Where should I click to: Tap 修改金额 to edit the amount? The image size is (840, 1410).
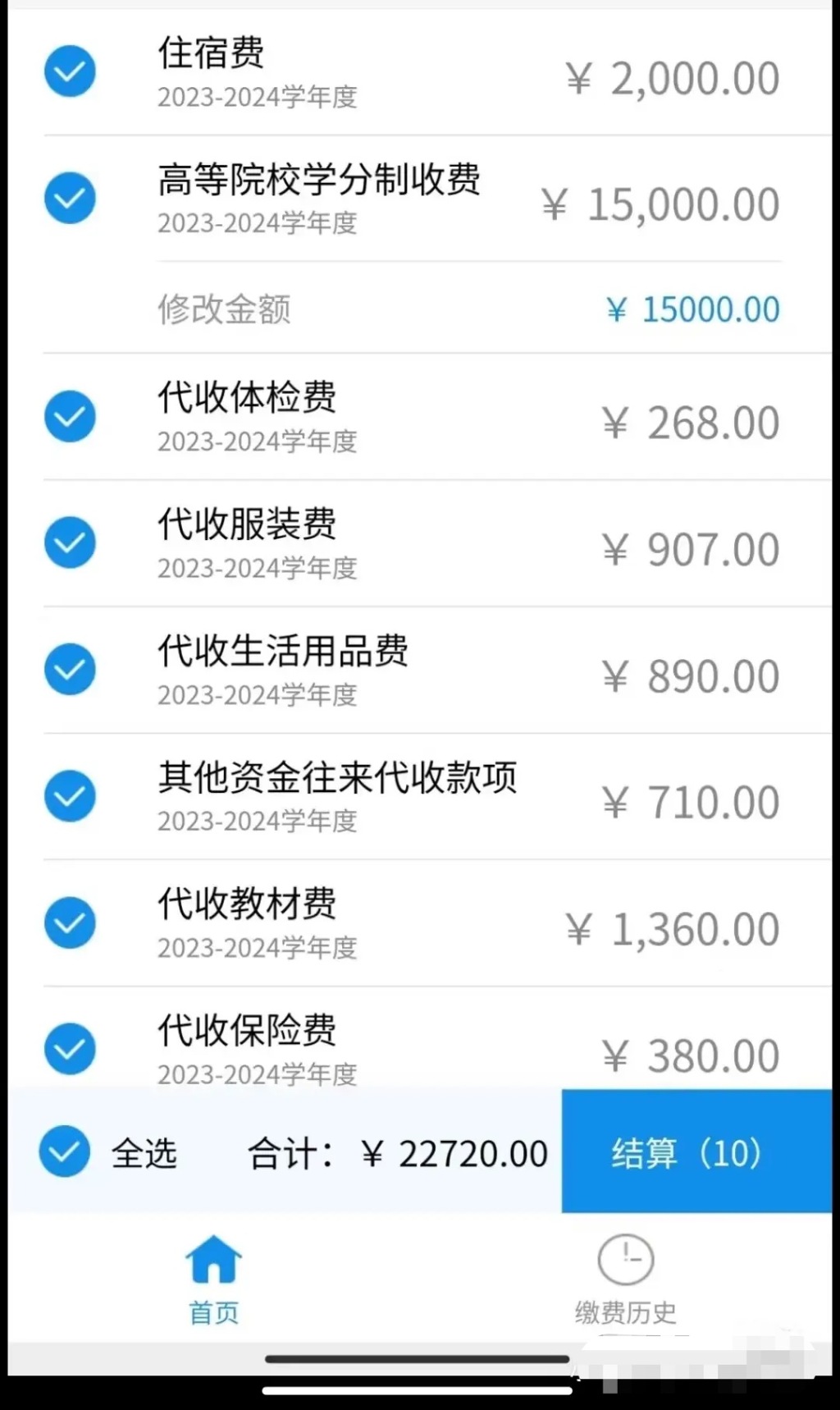[222, 310]
